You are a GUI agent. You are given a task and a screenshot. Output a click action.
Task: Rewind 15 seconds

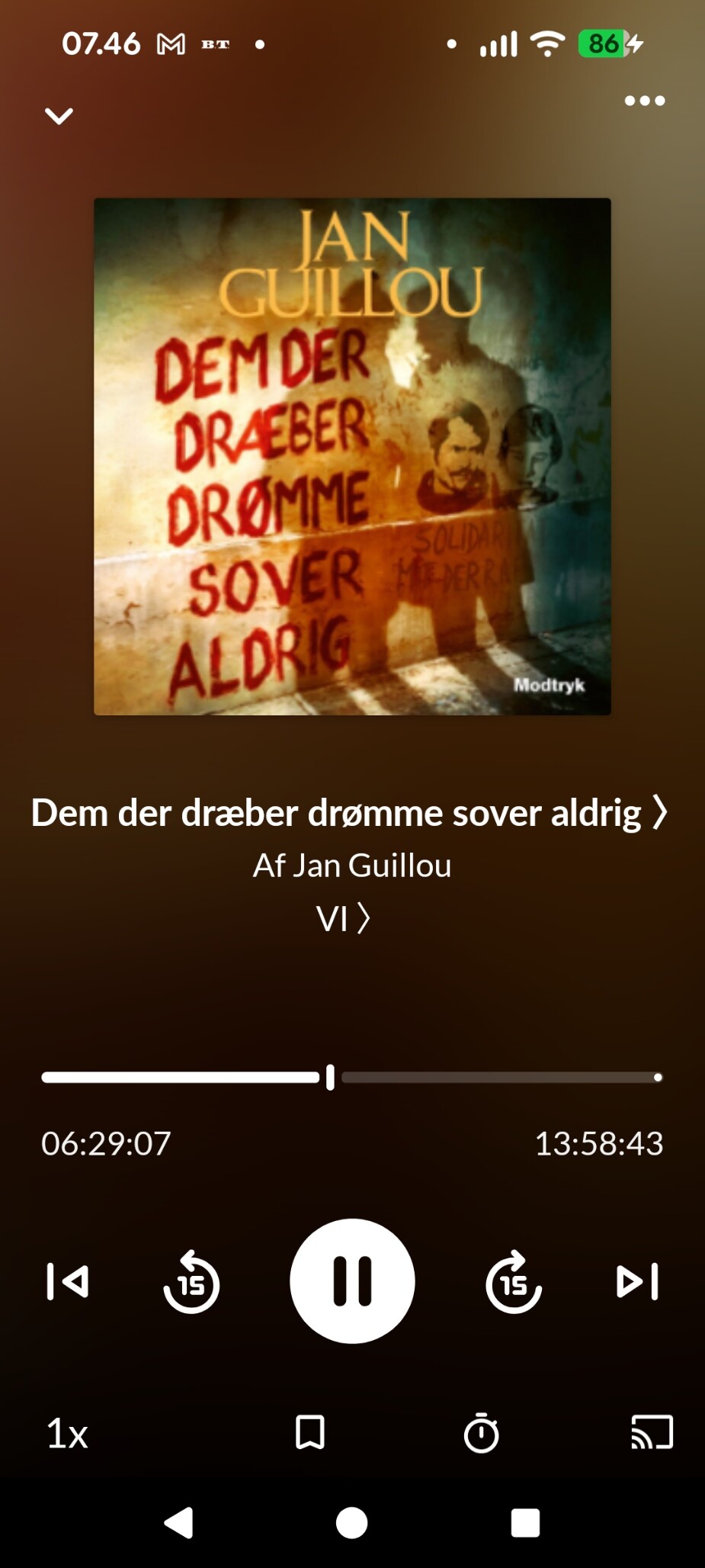(191, 1281)
